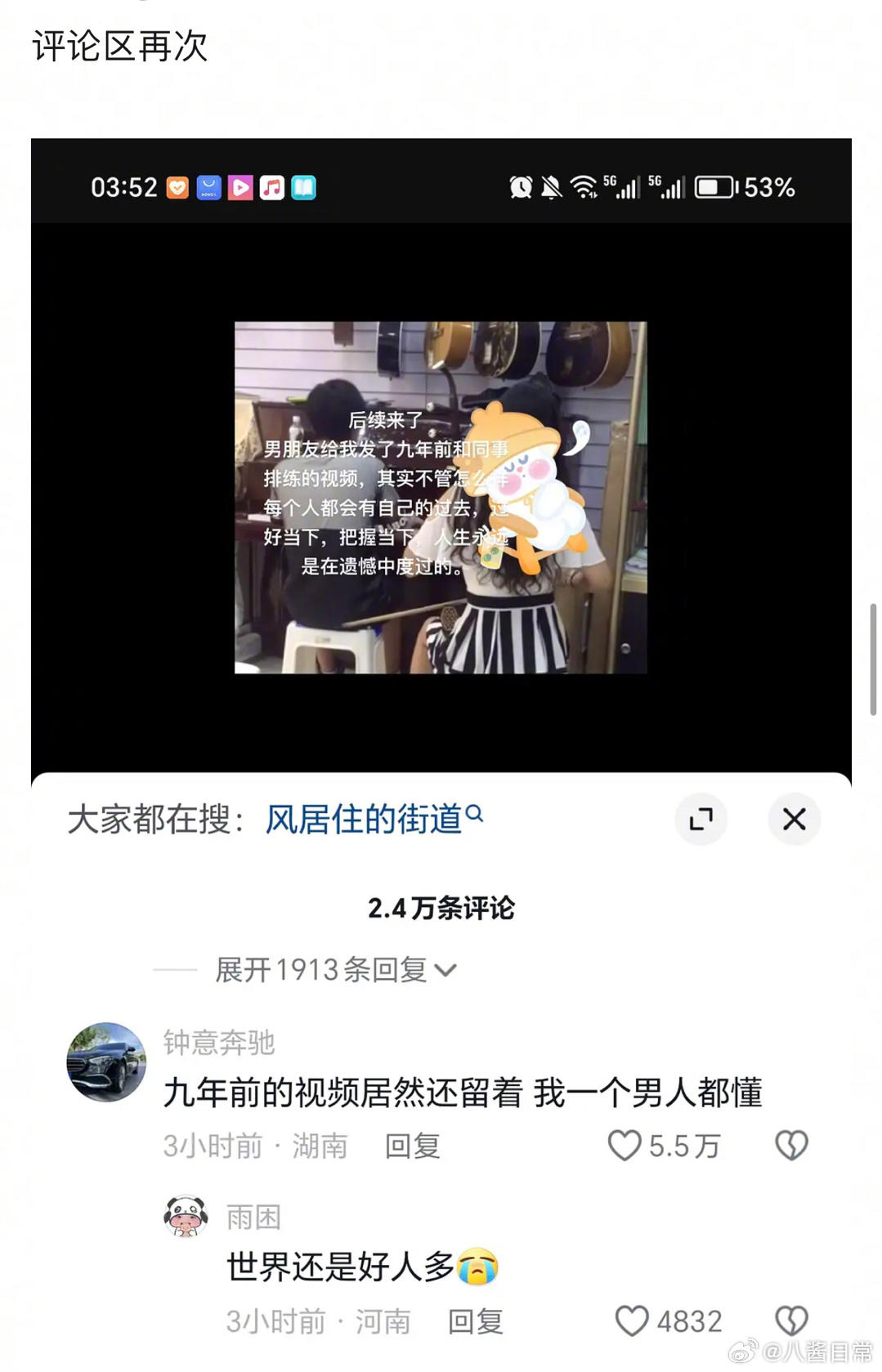The image size is (882, 1372).
Task: Expand comments panel to full screen
Action: coord(701,819)
